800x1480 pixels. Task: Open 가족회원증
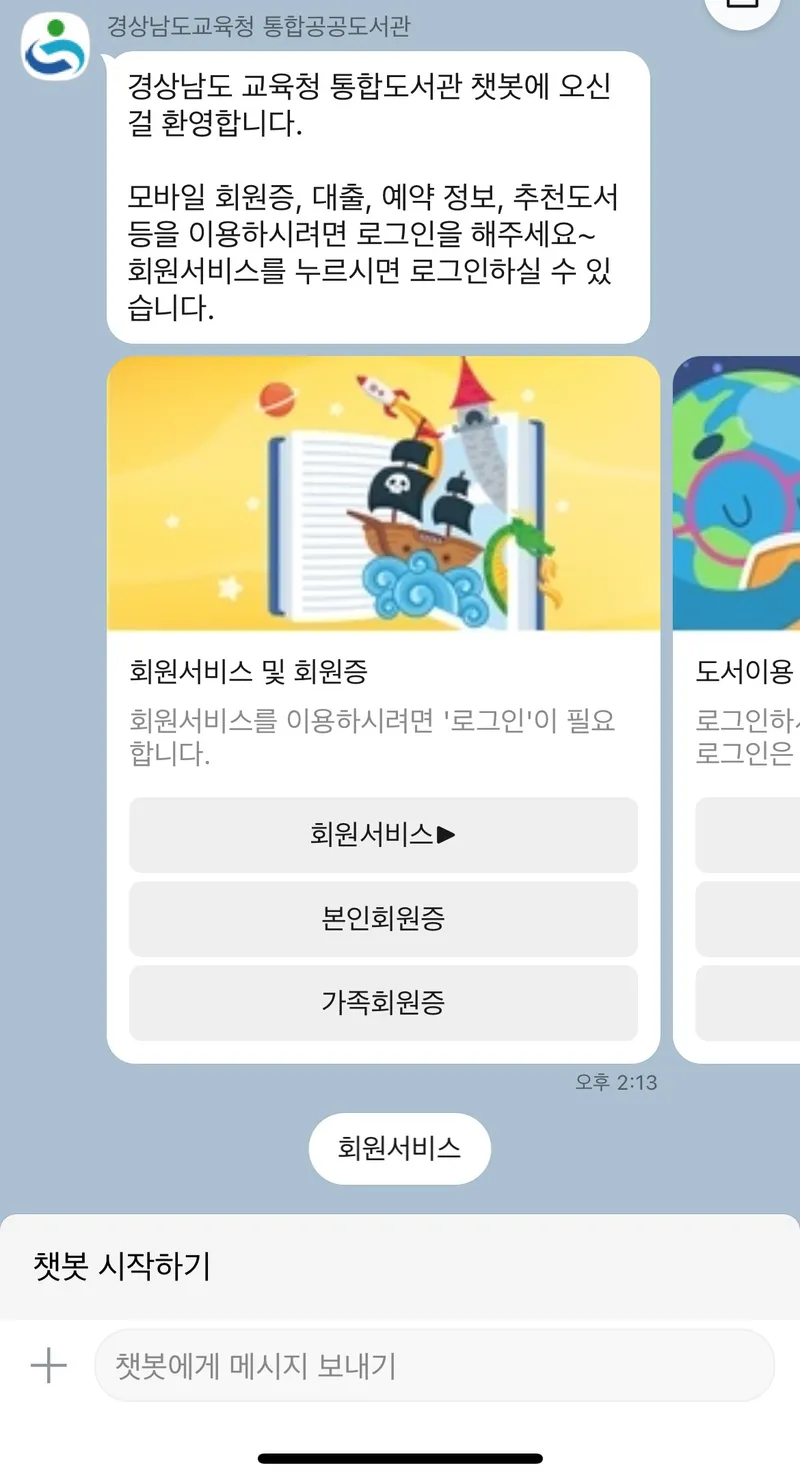click(383, 1003)
